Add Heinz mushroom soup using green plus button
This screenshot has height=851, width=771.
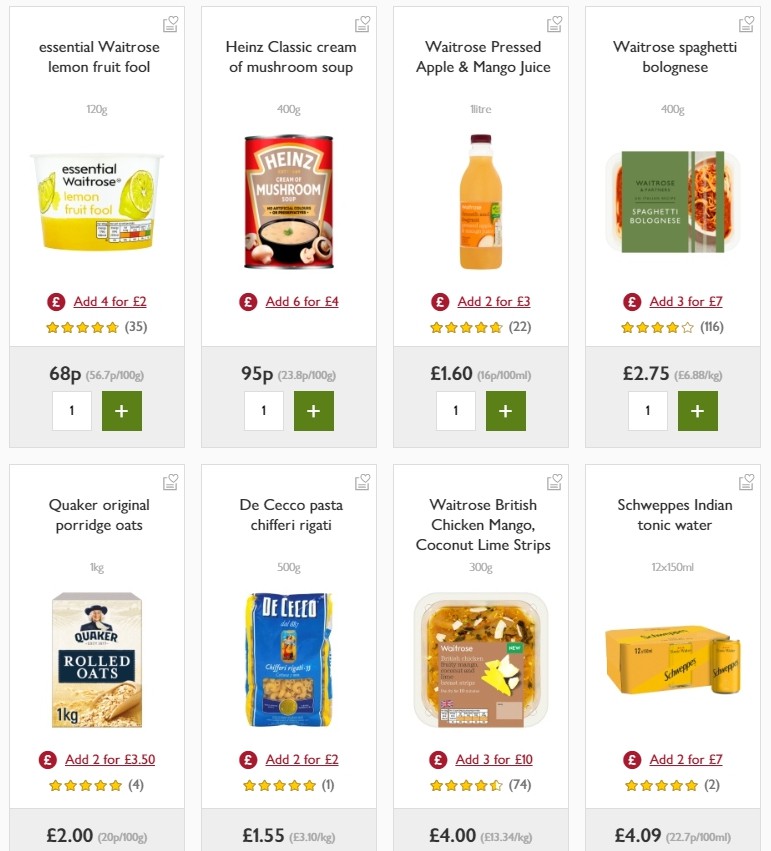(x=313, y=410)
